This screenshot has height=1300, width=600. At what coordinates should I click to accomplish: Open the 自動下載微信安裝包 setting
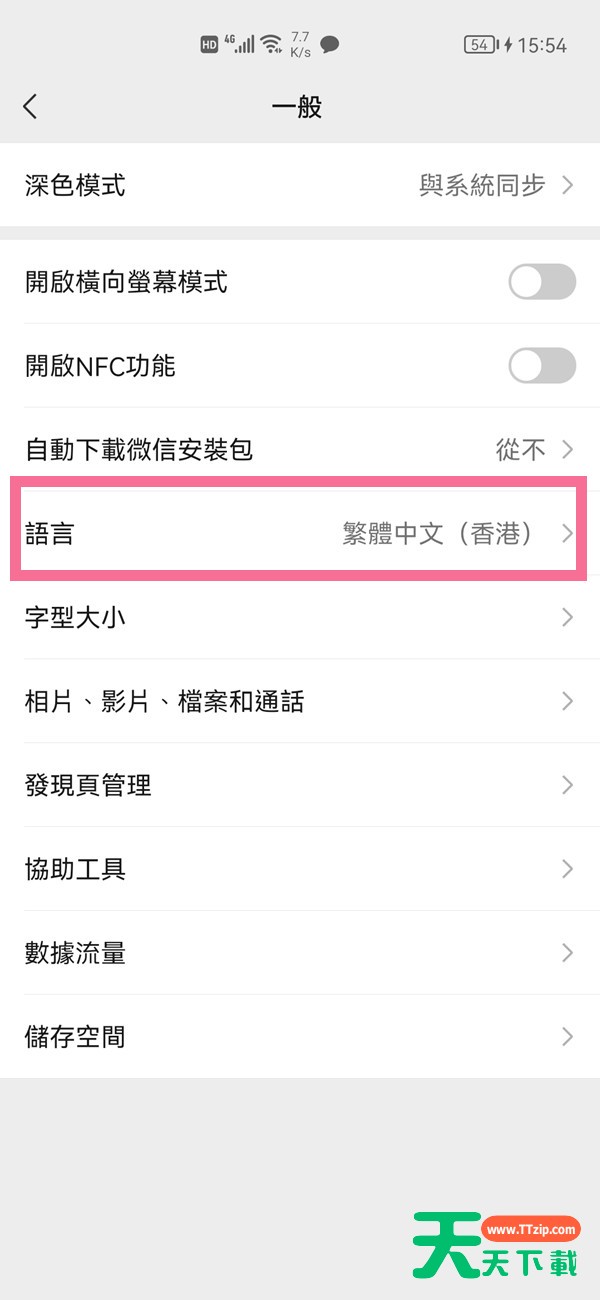pyautogui.click(x=300, y=450)
